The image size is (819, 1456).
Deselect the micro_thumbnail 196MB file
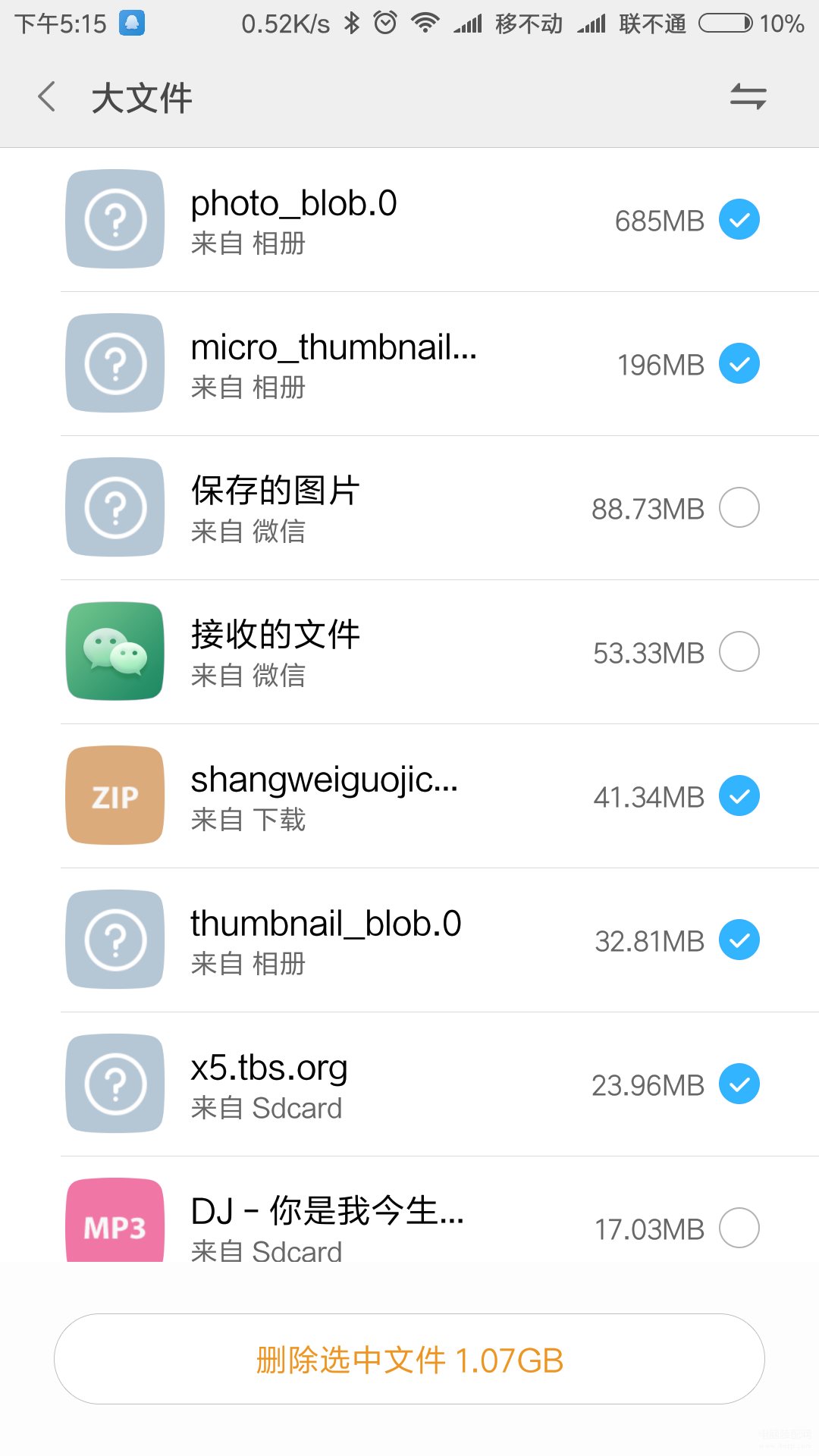739,364
